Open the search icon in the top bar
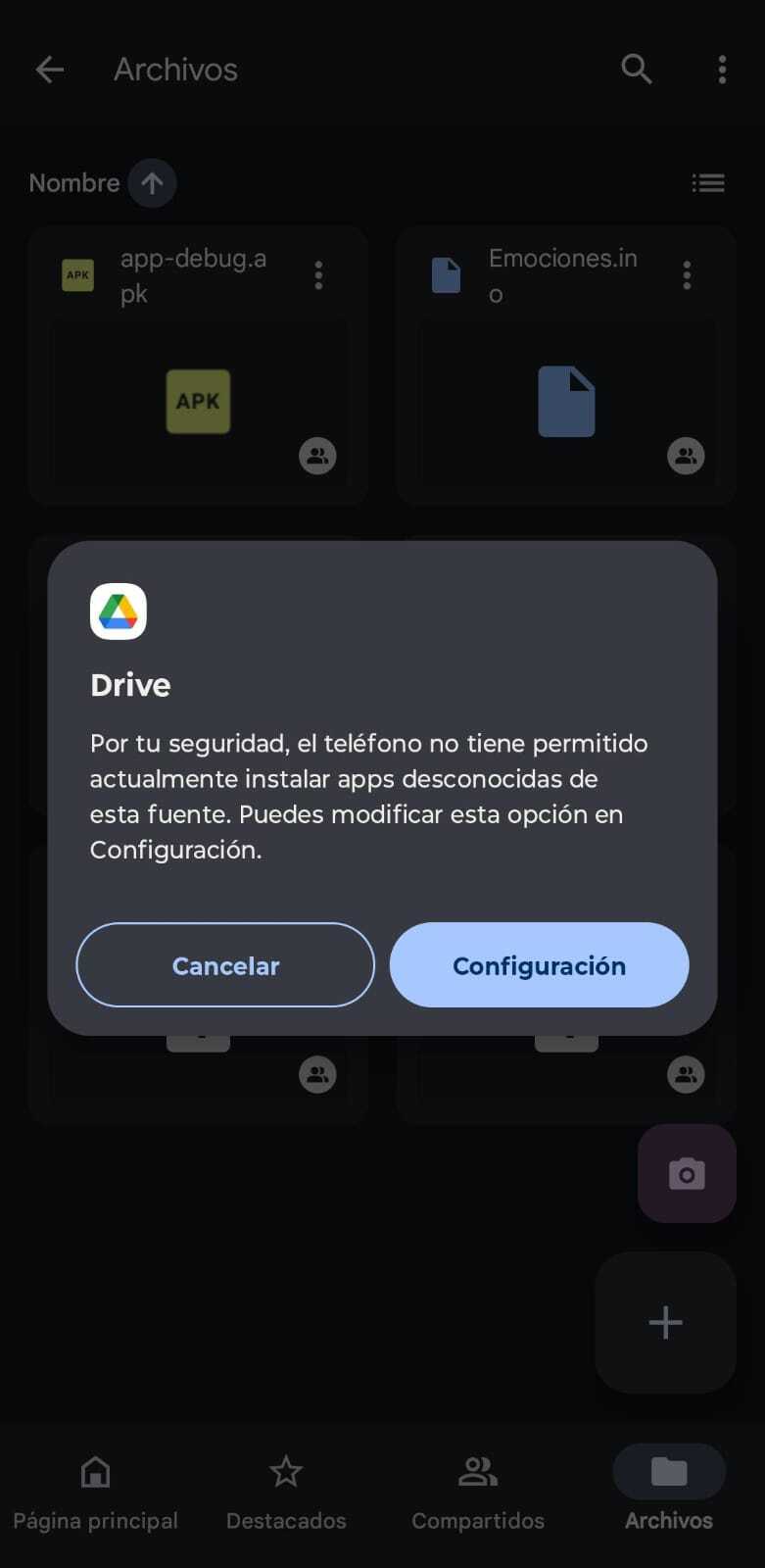The image size is (765, 1568). [637, 70]
